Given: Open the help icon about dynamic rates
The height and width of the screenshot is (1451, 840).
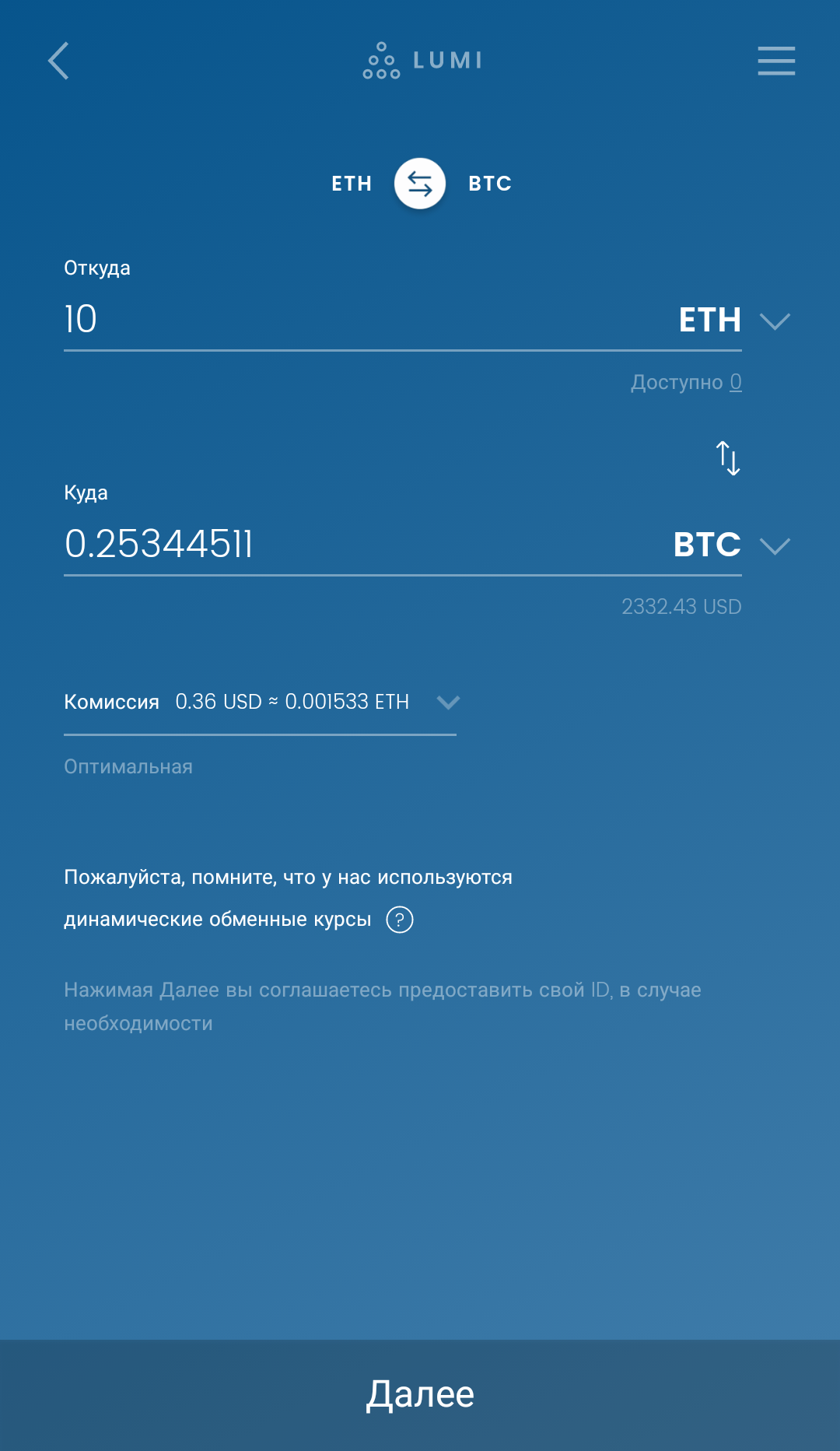Looking at the screenshot, I should [x=400, y=920].
